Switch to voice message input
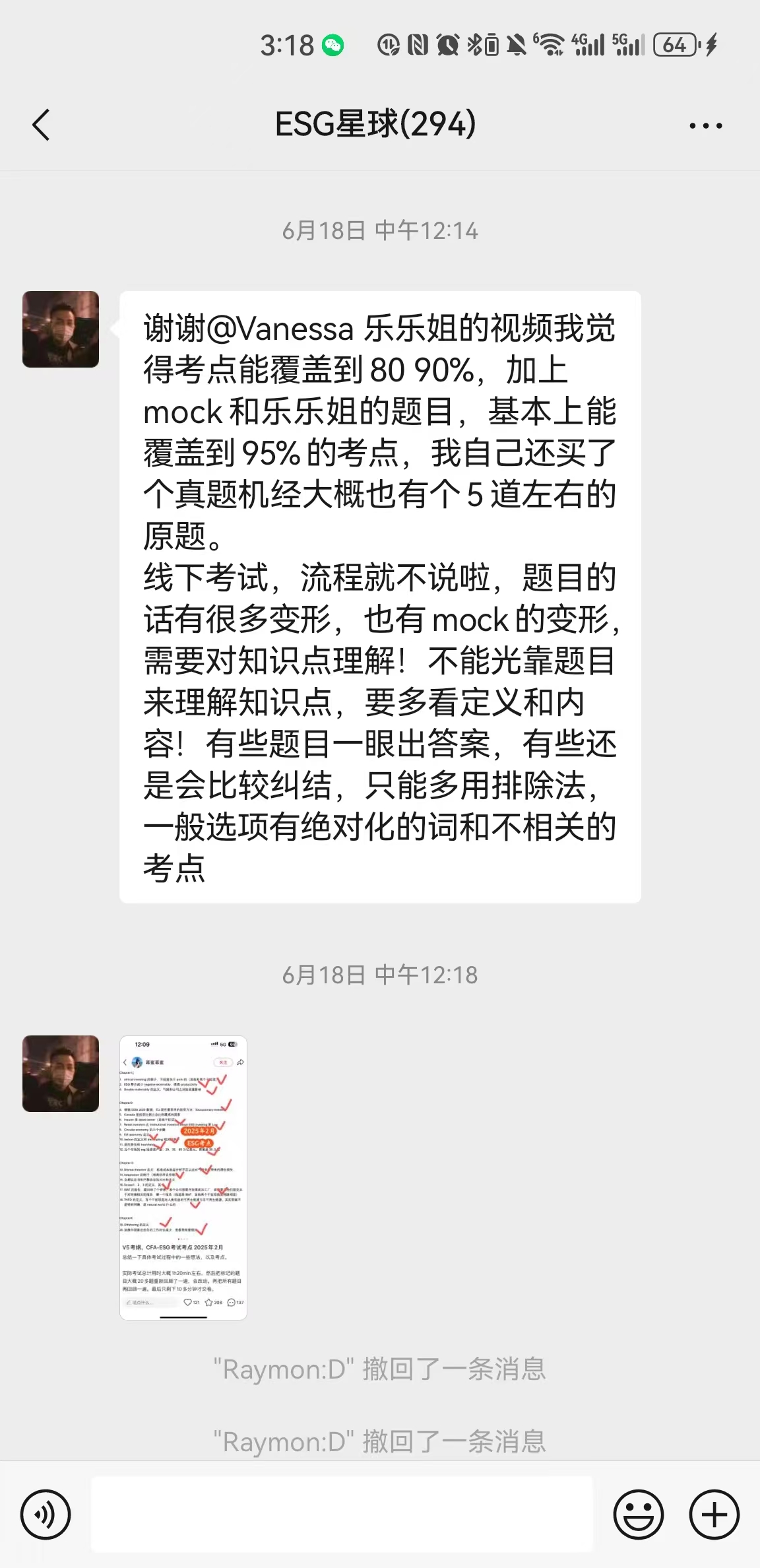The width and height of the screenshot is (760, 1568). [x=46, y=1514]
